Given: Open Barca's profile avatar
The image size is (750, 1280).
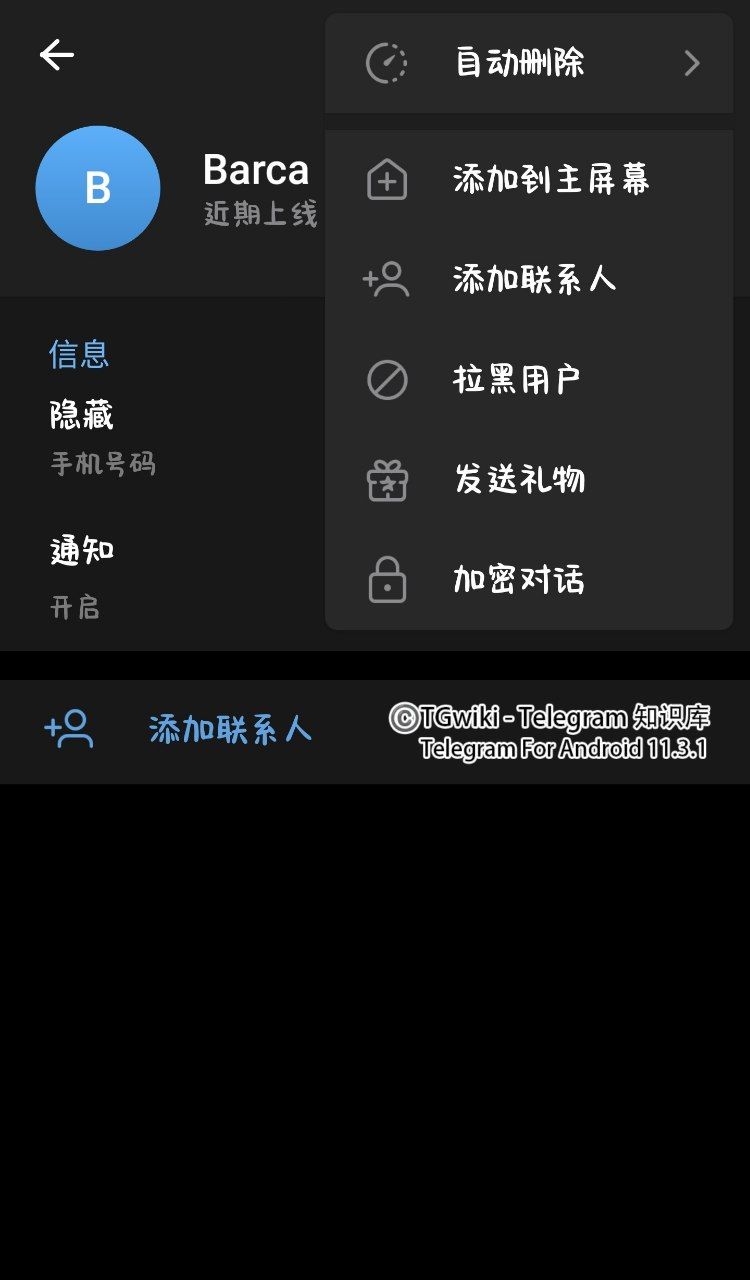Looking at the screenshot, I should click(98, 188).
